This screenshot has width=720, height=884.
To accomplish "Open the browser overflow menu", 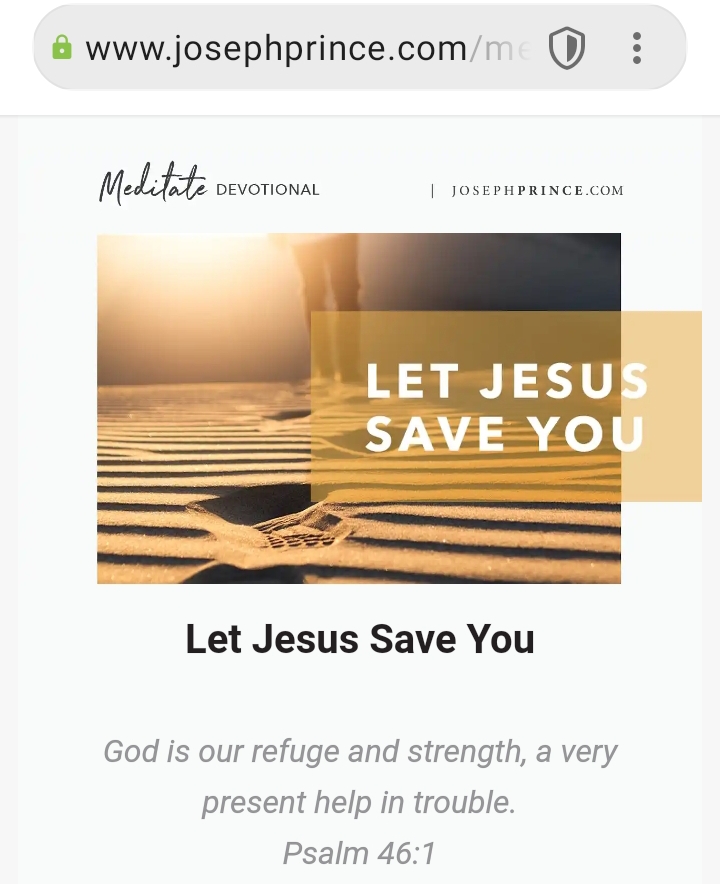I will point(637,48).
